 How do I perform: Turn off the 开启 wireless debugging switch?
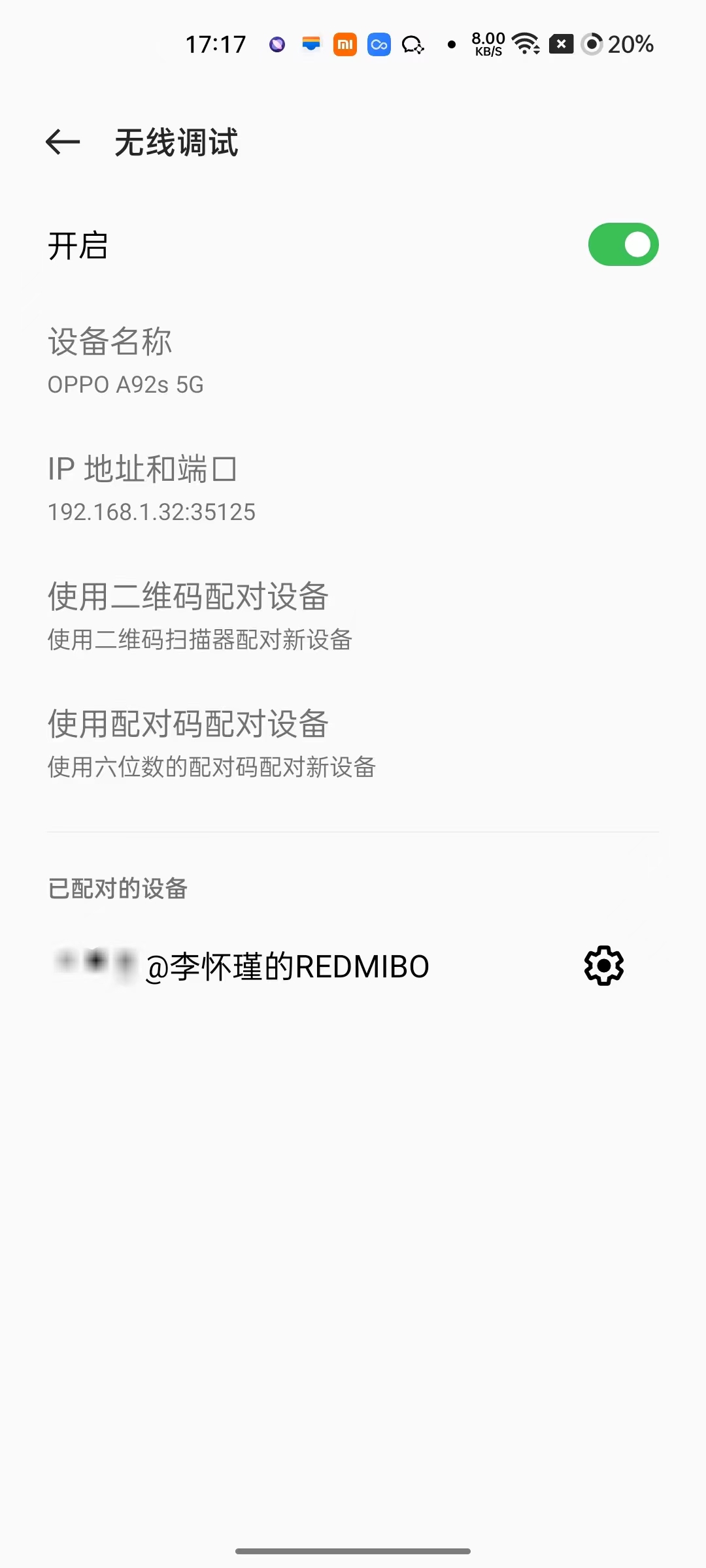coord(622,245)
